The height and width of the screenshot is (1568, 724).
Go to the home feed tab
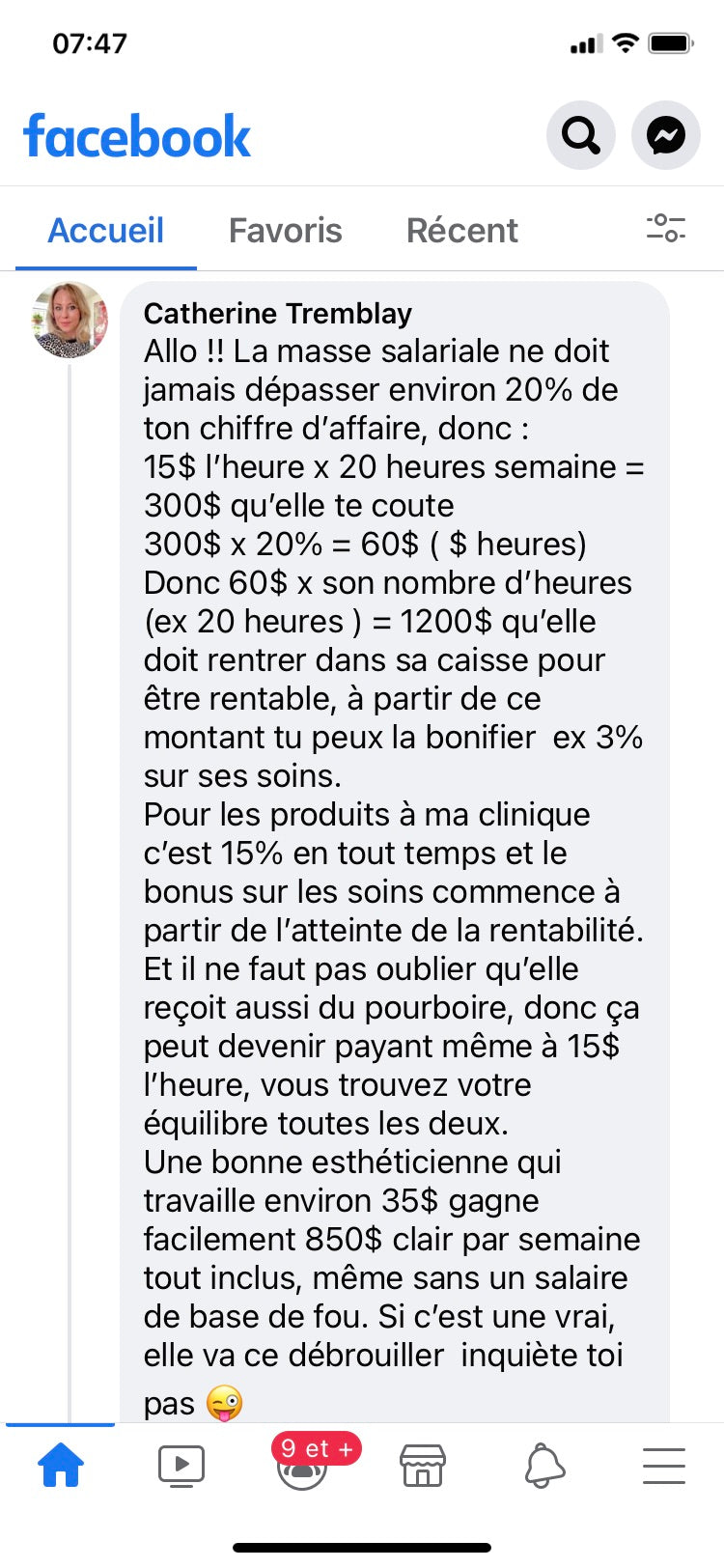(61, 1466)
